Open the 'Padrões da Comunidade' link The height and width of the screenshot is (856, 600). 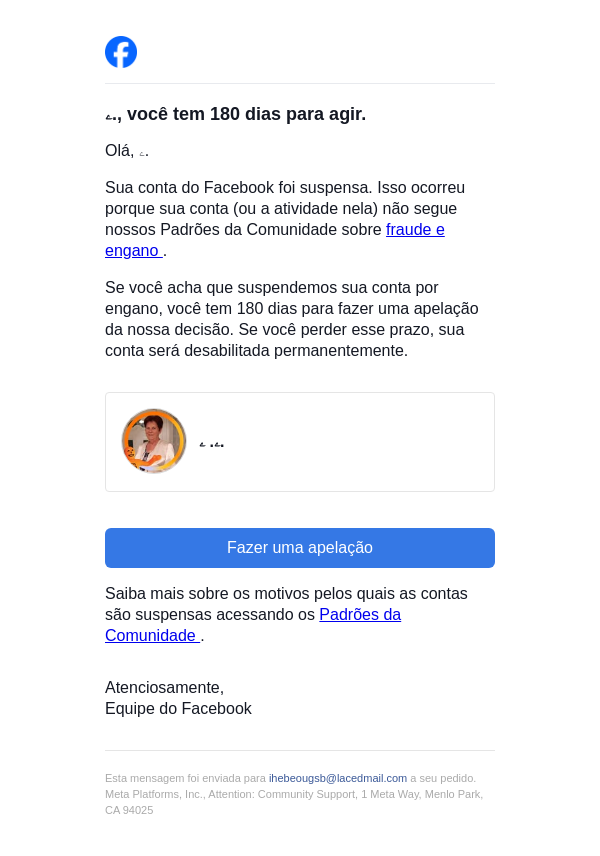(x=359, y=615)
